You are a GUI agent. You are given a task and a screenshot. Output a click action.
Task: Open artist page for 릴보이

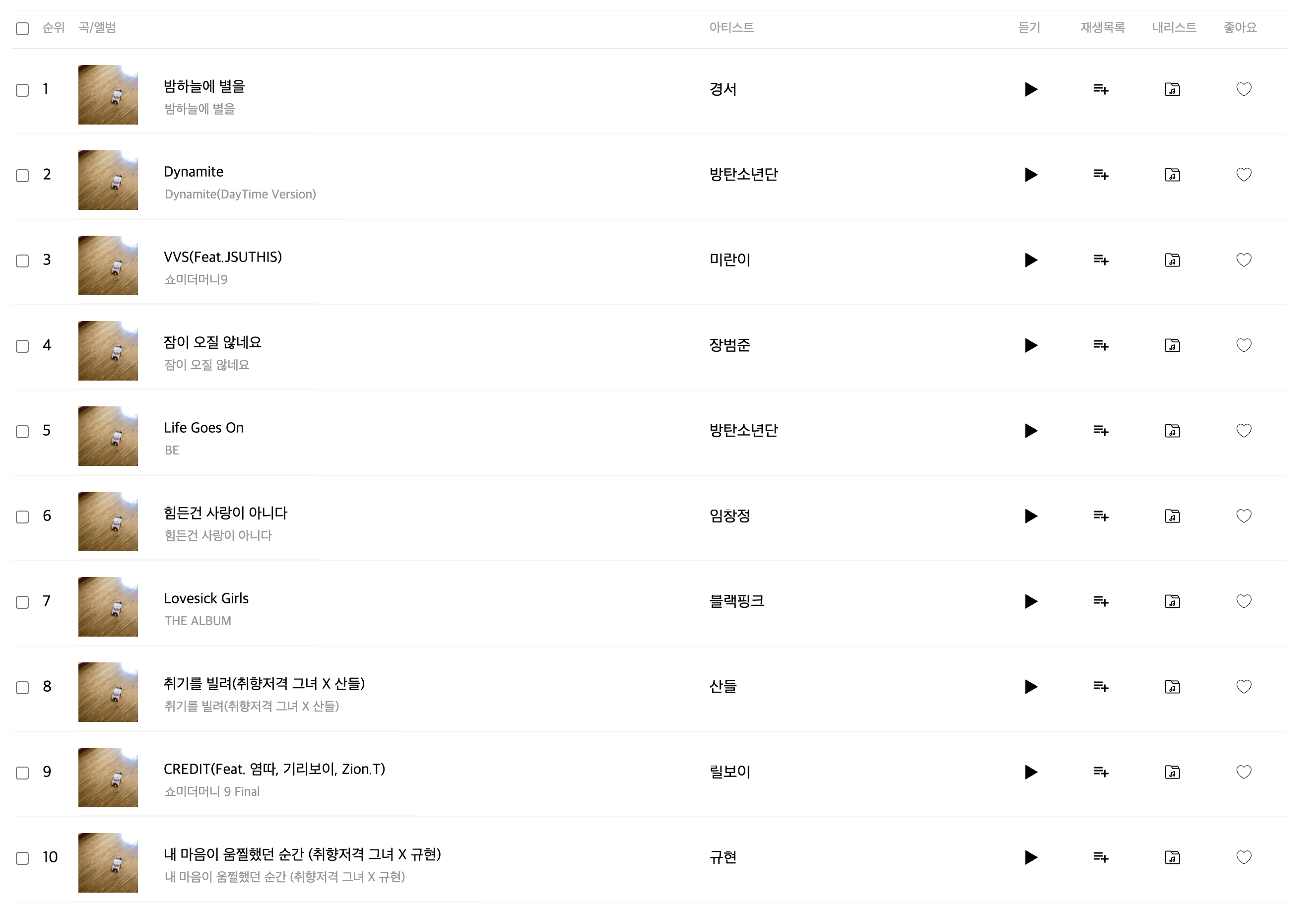pos(729,773)
